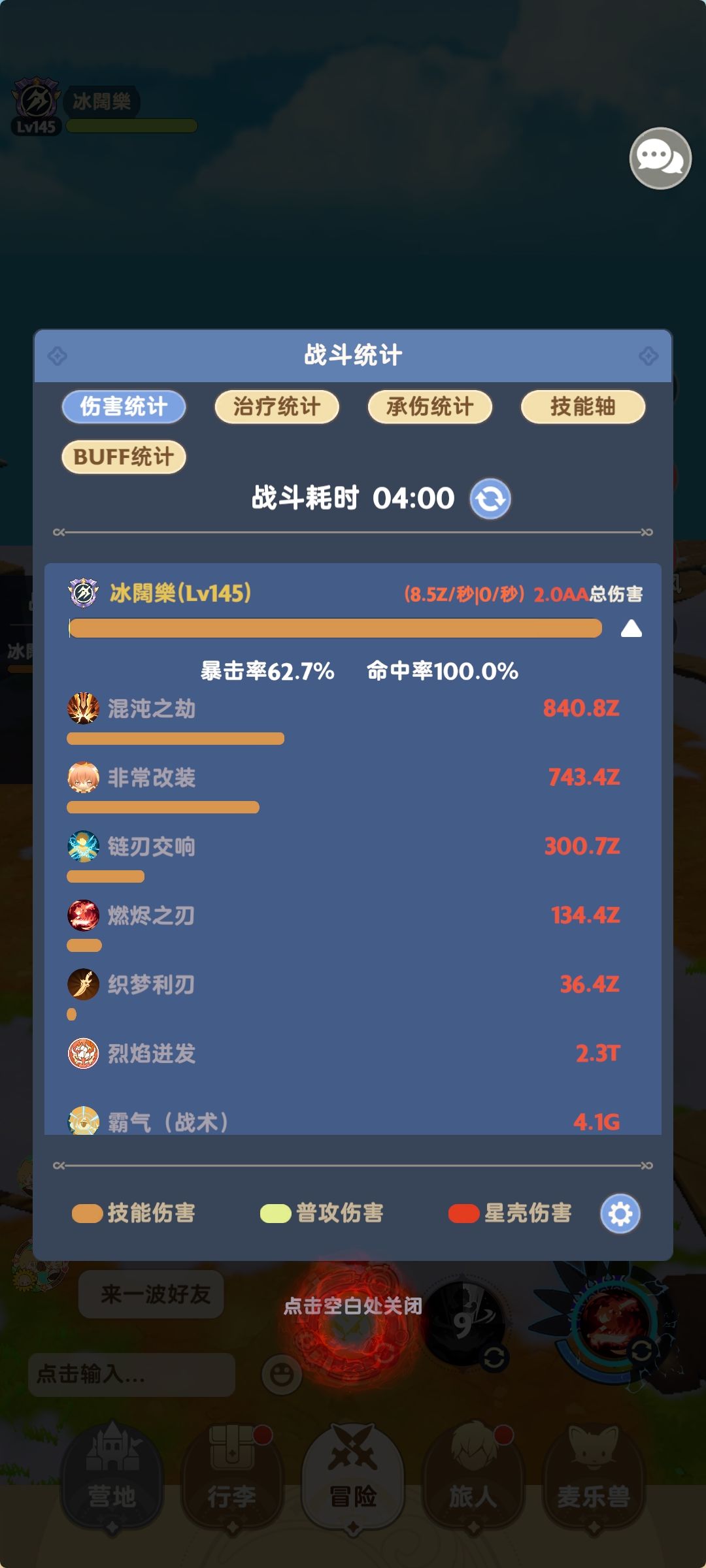This screenshot has height=1568, width=706.
Task: Click the 非常改装 skill icon
Action: [84, 777]
